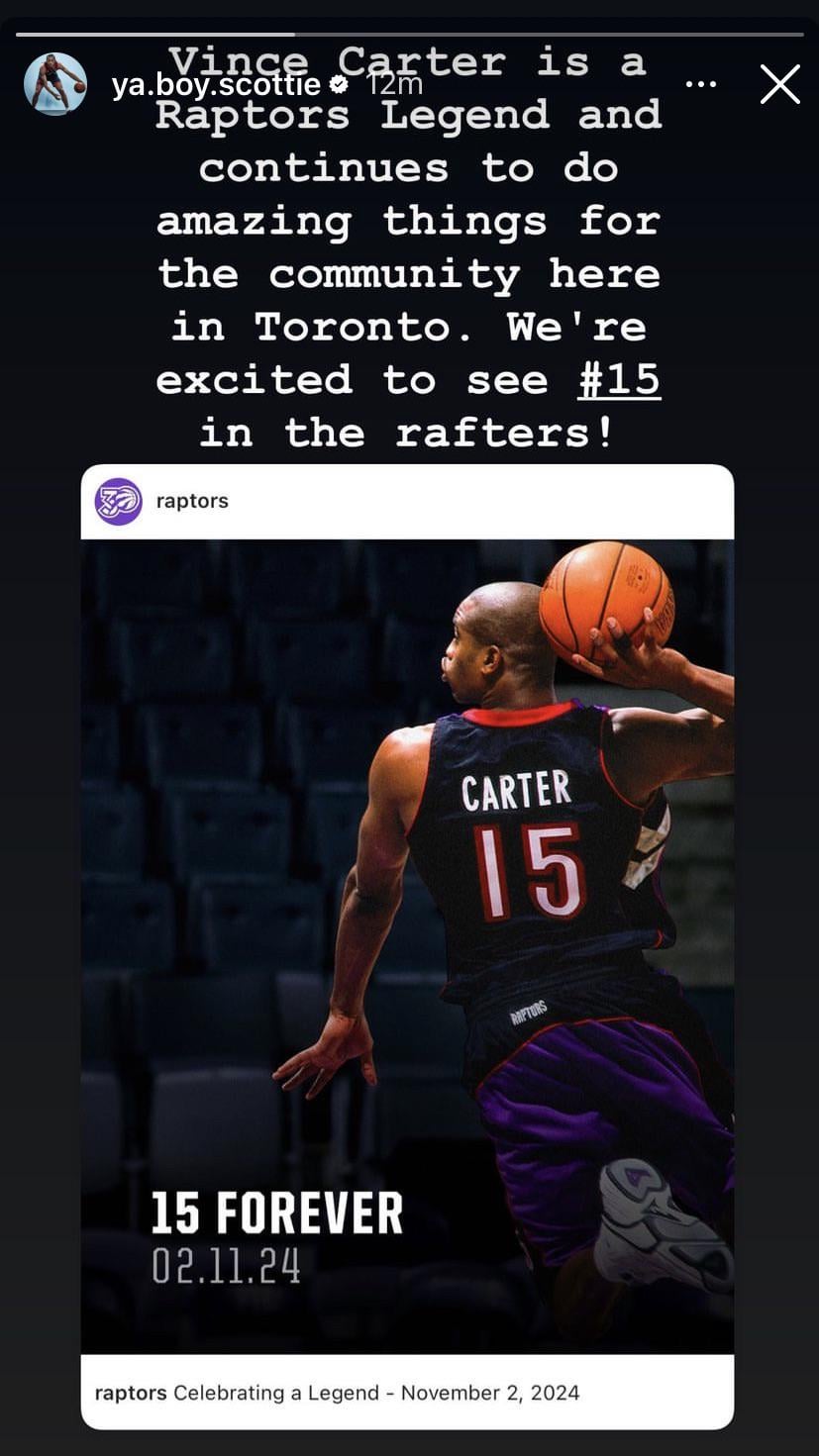Open the three-dot story options menu
Image resolution: width=819 pixels, height=1456 pixels.
point(701,85)
